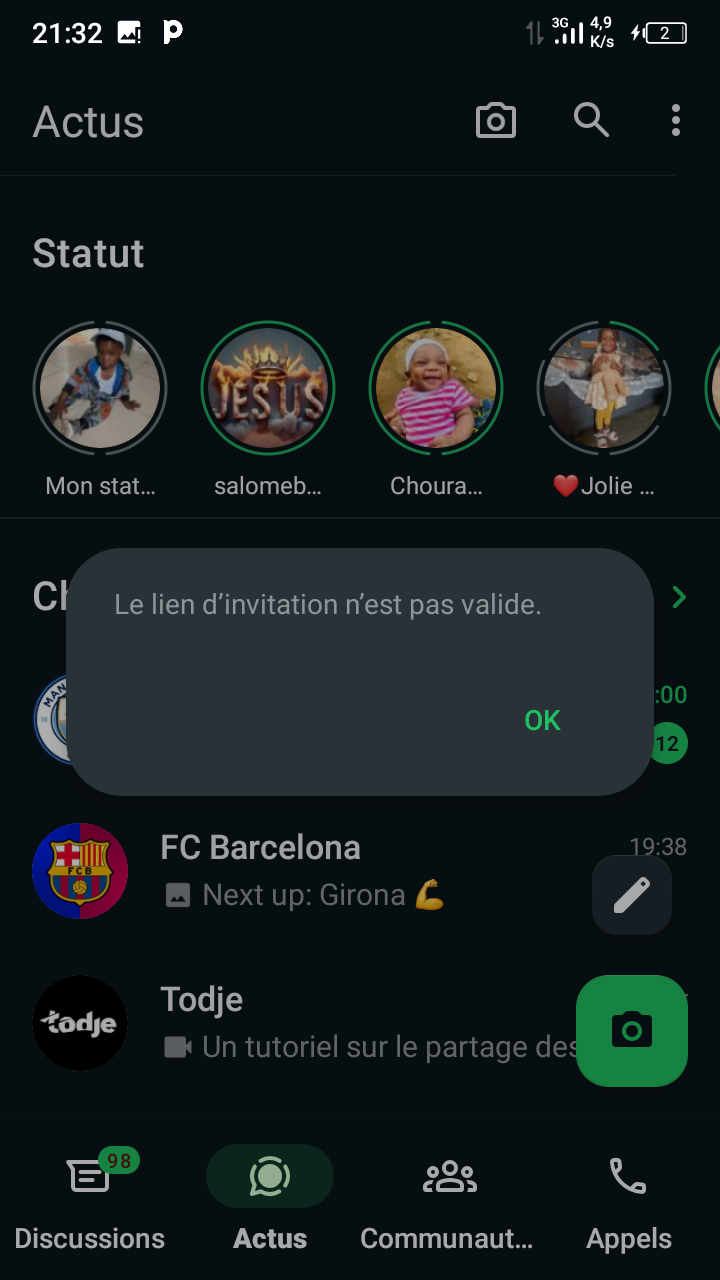Tap the green camera floating button
Image resolution: width=720 pixels, height=1280 pixels.
pyautogui.click(x=632, y=1031)
